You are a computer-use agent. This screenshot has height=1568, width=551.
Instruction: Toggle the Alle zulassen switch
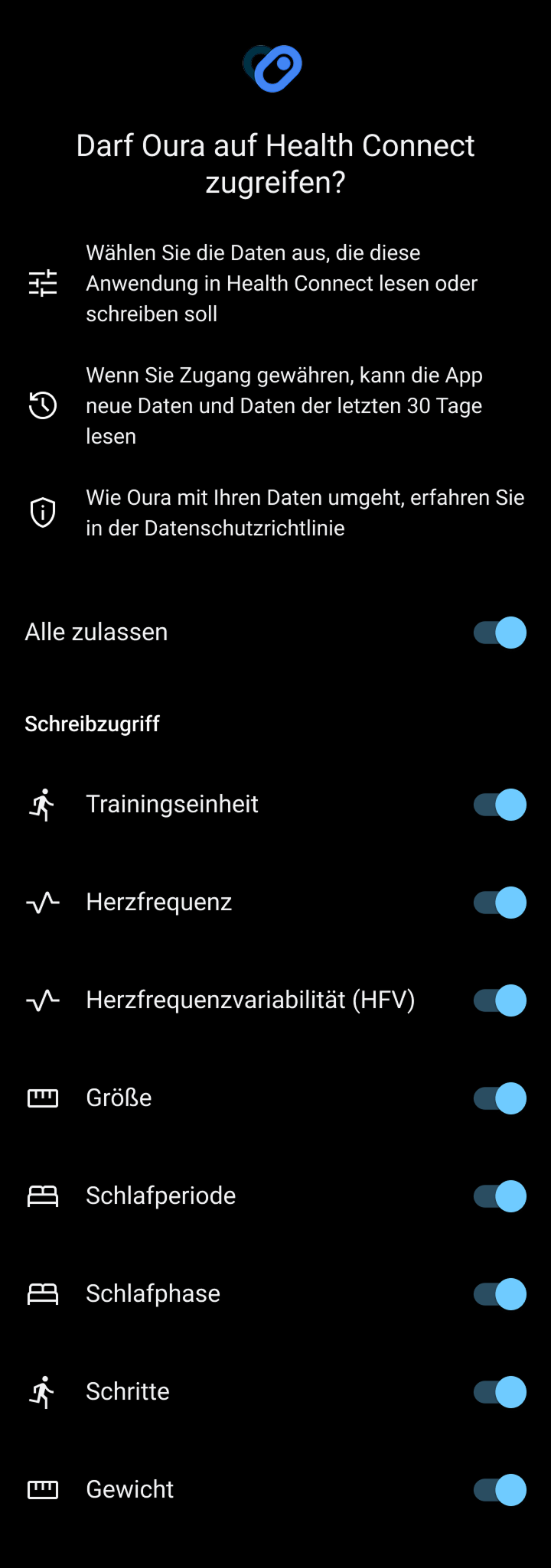tap(500, 633)
